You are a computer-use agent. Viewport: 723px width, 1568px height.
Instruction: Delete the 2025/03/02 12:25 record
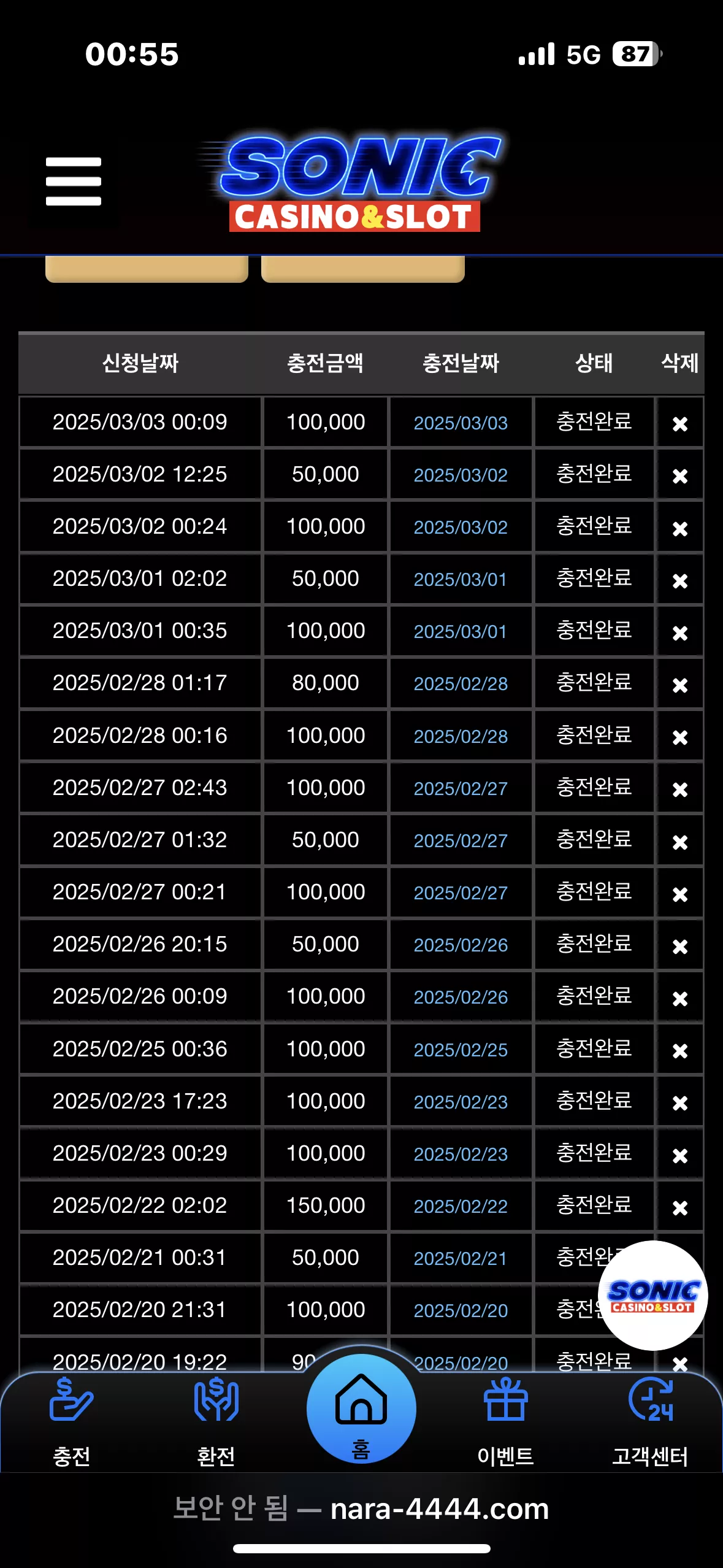(679, 475)
